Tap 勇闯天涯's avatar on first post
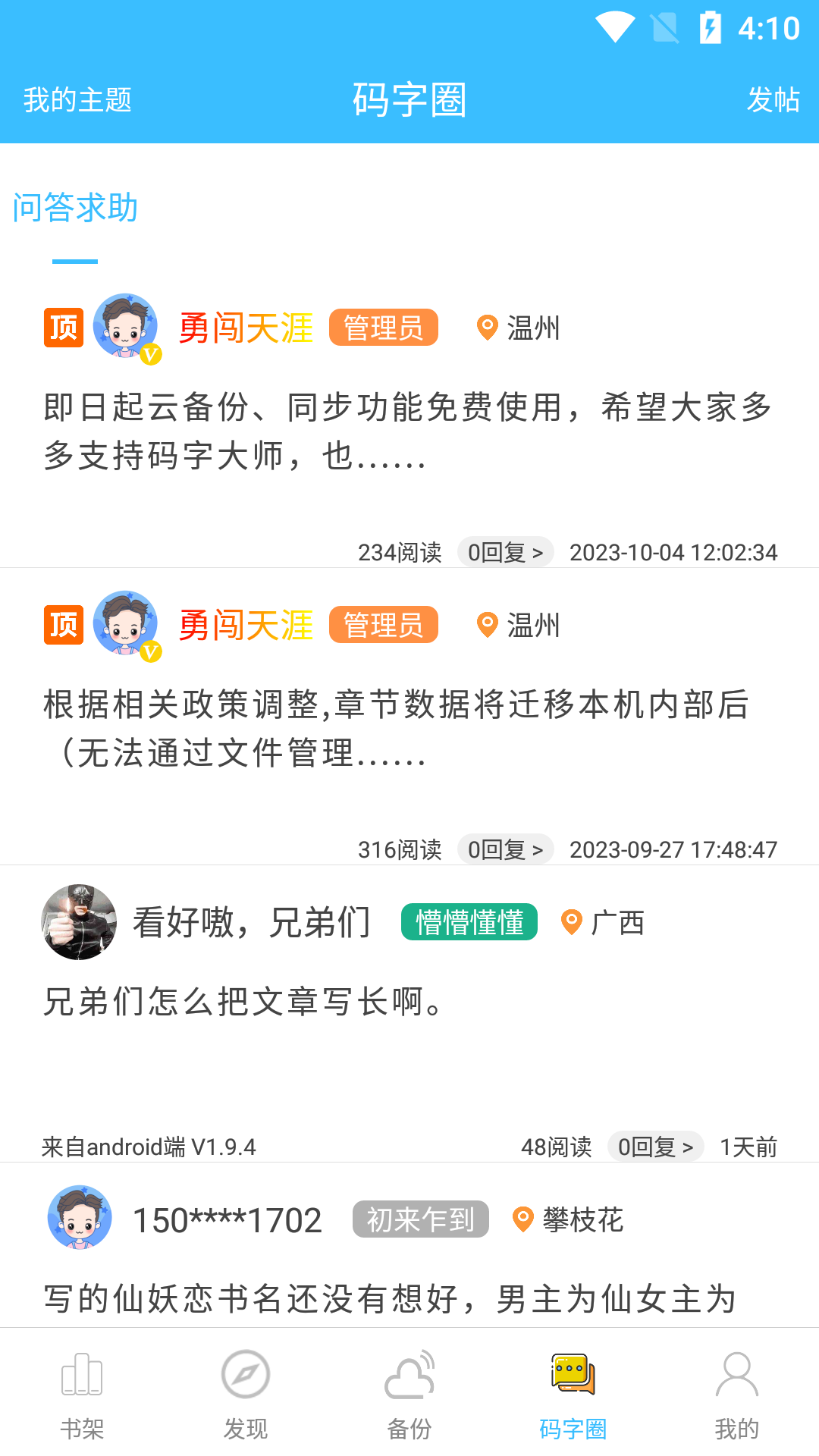This screenshot has width=819, height=1456. [124, 328]
